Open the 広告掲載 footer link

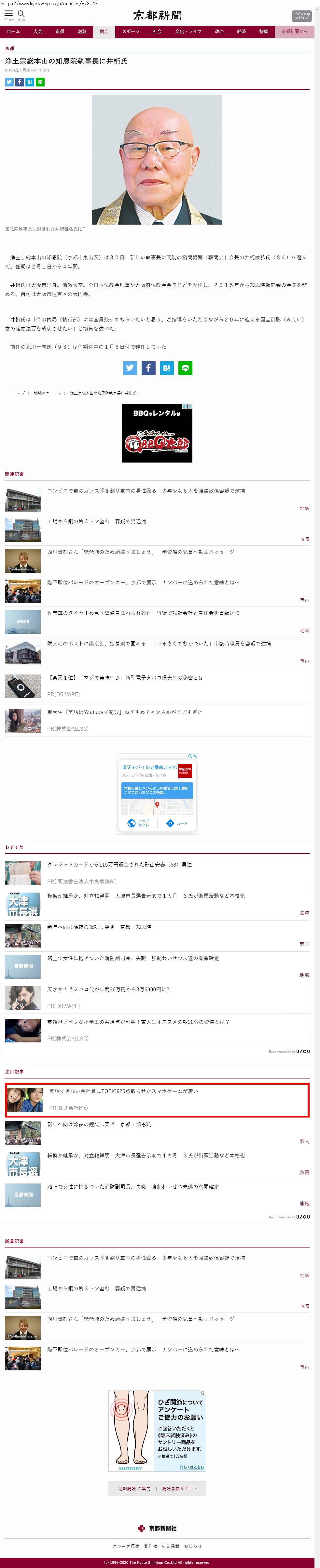coord(171,1546)
